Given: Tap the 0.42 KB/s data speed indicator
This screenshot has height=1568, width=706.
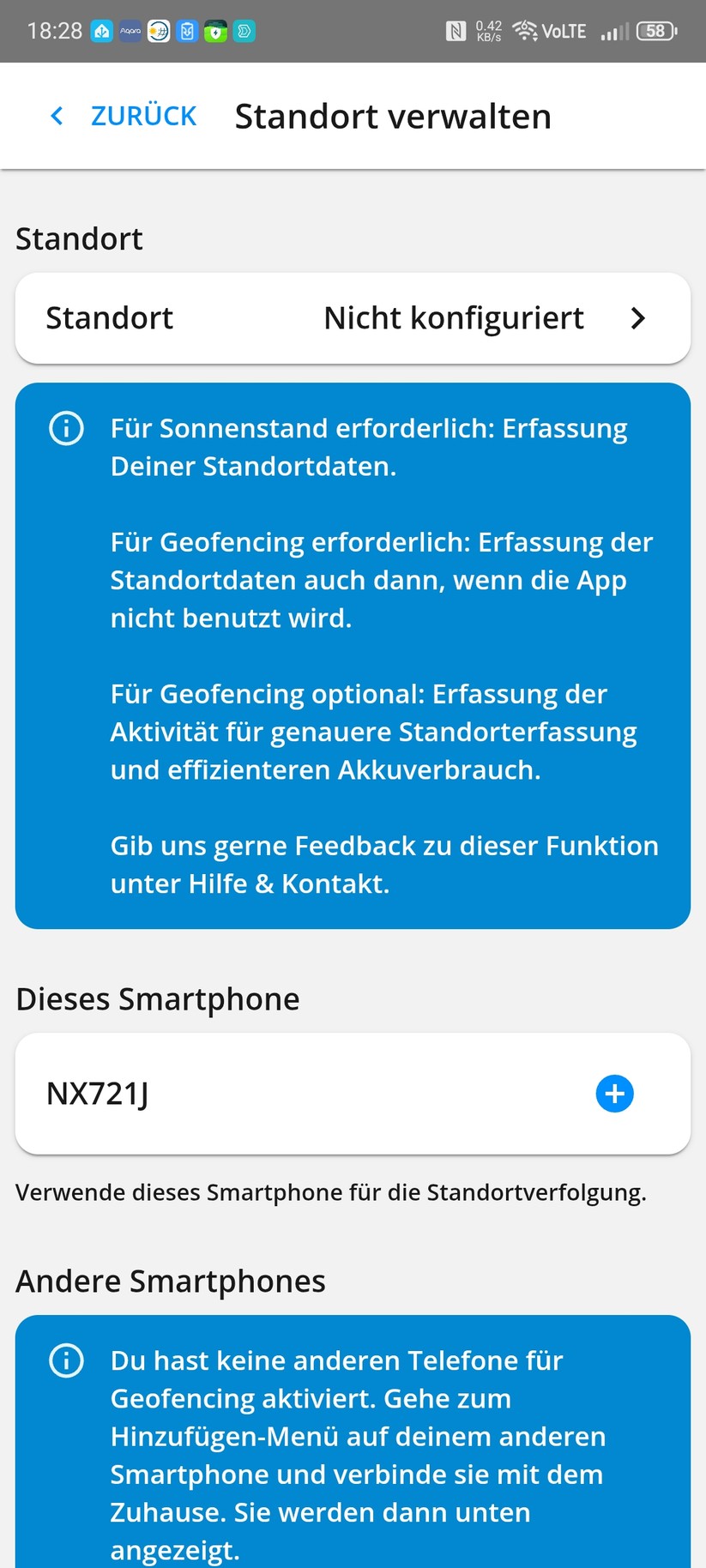Looking at the screenshot, I should coord(486,31).
